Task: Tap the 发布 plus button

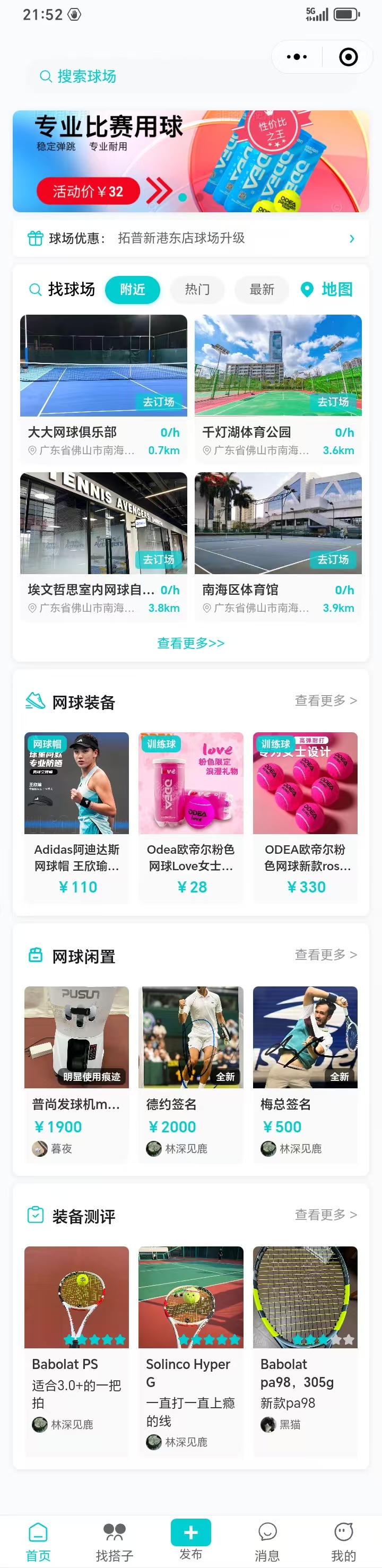Action: pos(190,1534)
